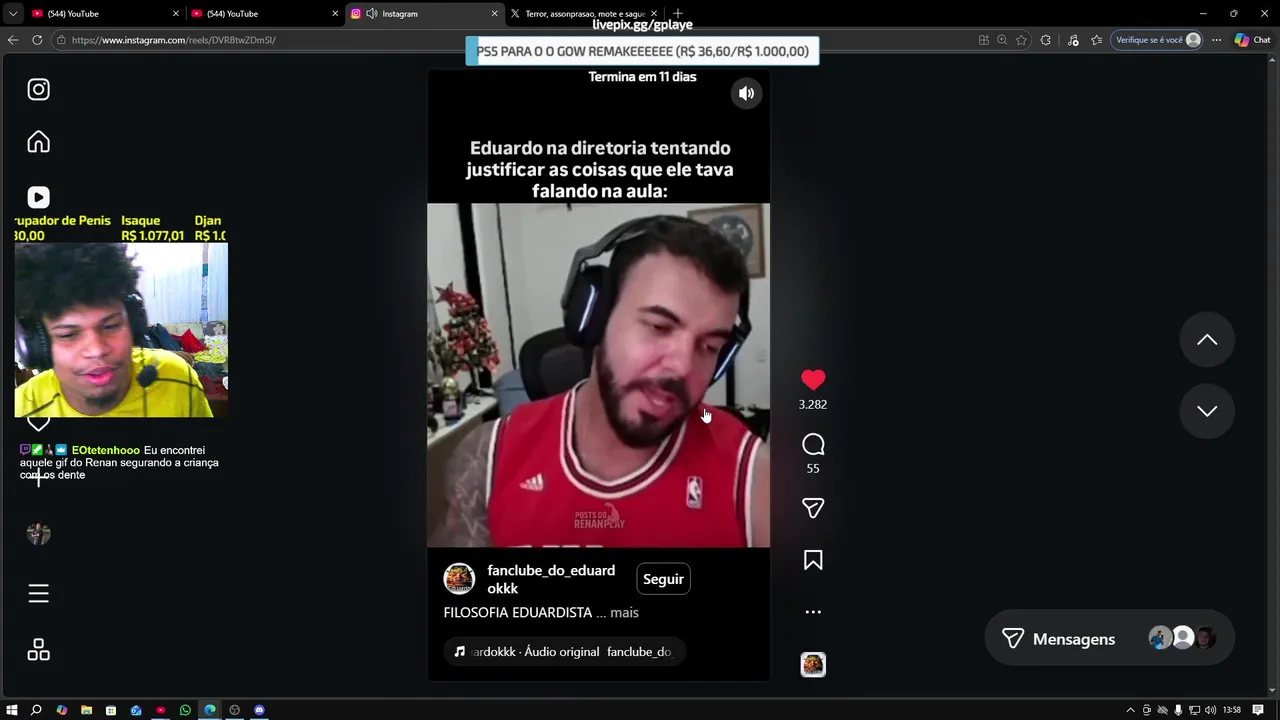Open the reel's three-dot options menu

[x=813, y=612]
